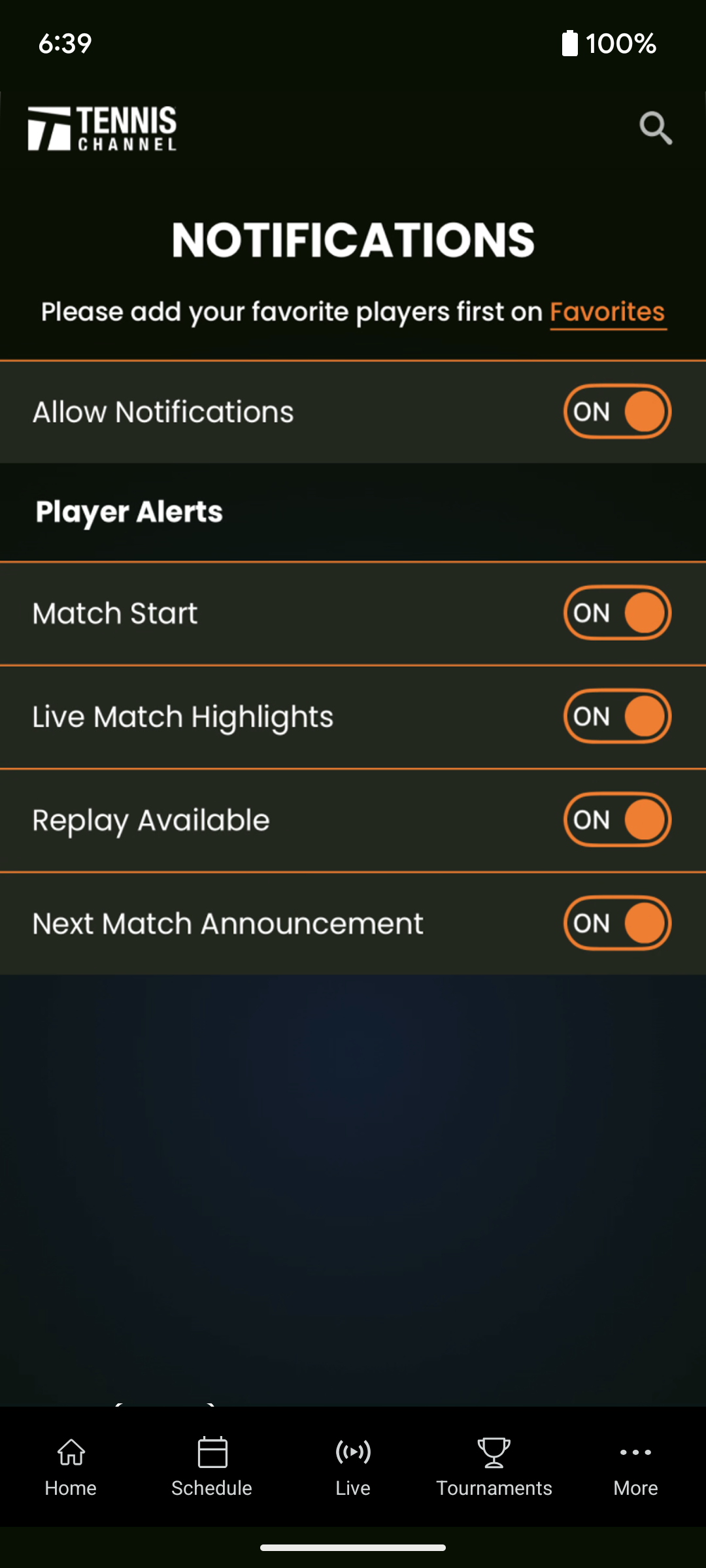This screenshot has height=1568, width=706.
Task: View the Tournaments tab
Action: pyautogui.click(x=494, y=1467)
